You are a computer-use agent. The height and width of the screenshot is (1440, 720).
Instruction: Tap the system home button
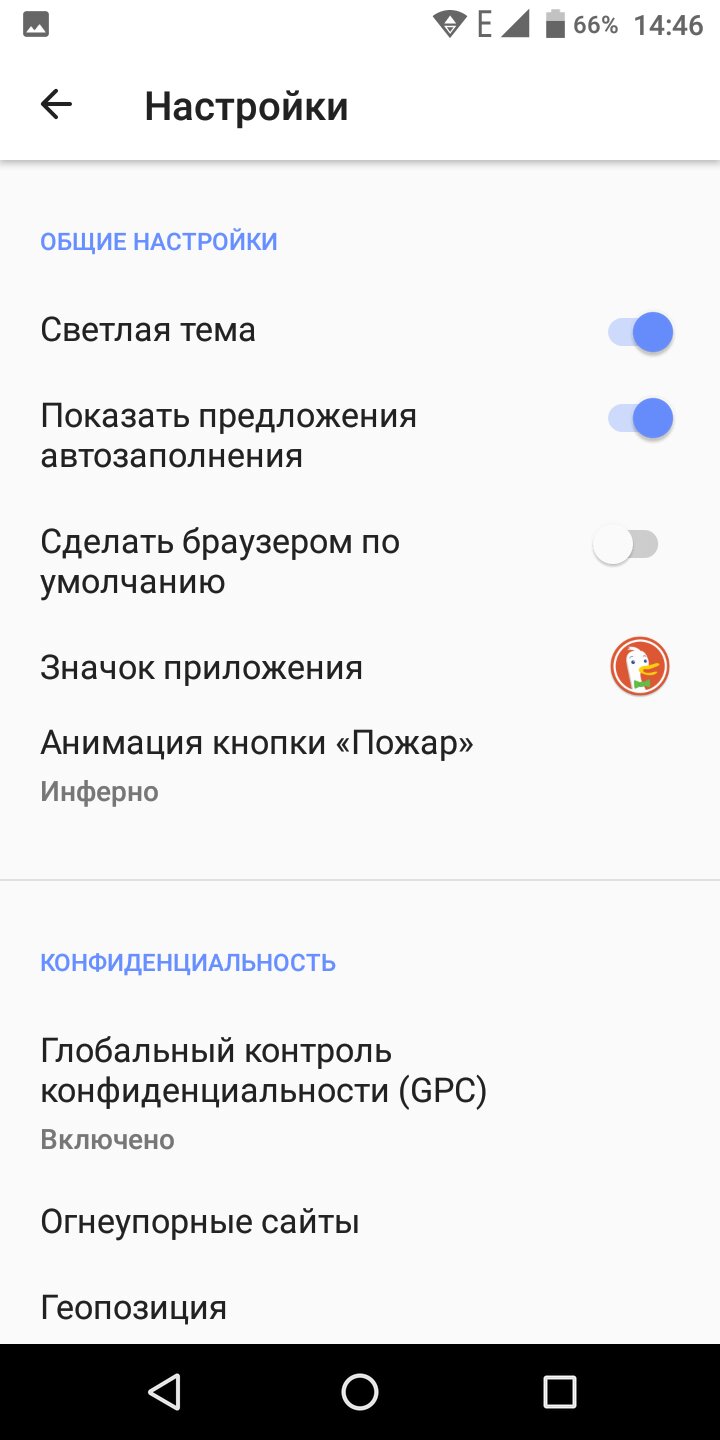[360, 1391]
